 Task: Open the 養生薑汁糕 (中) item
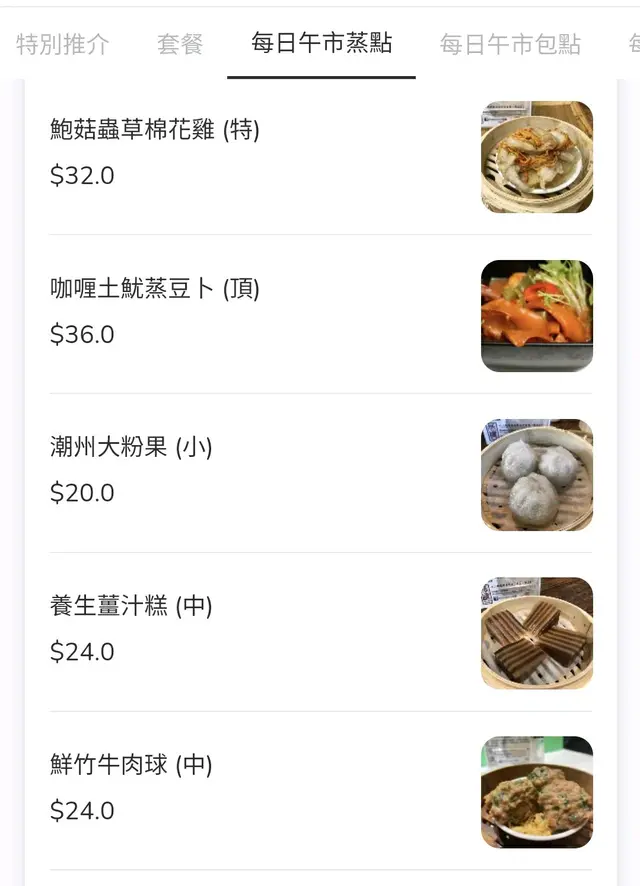click(x=131, y=606)
